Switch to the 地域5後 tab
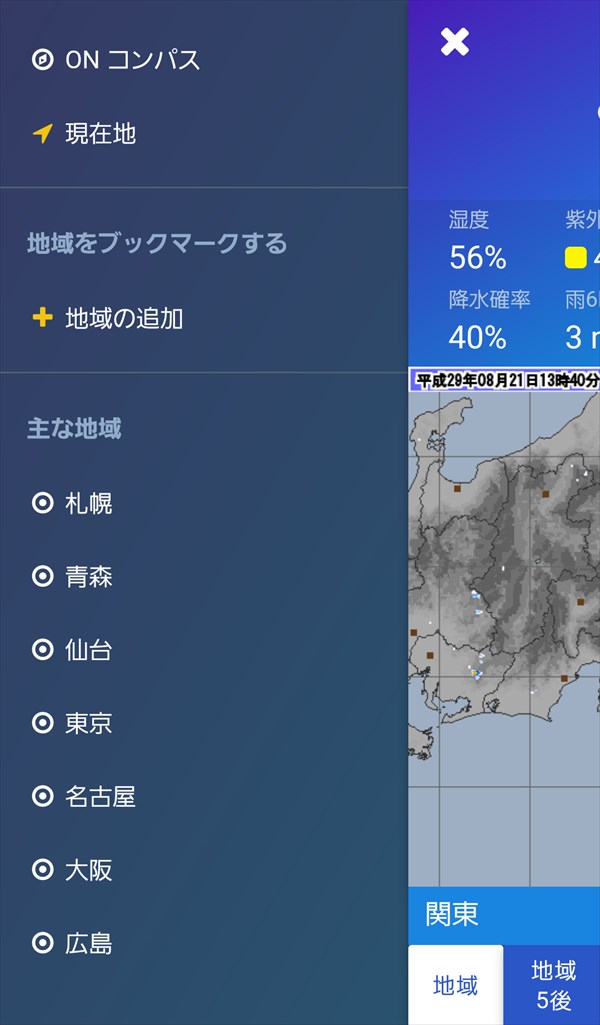The image size is (600, 1025). coord(553,985)
